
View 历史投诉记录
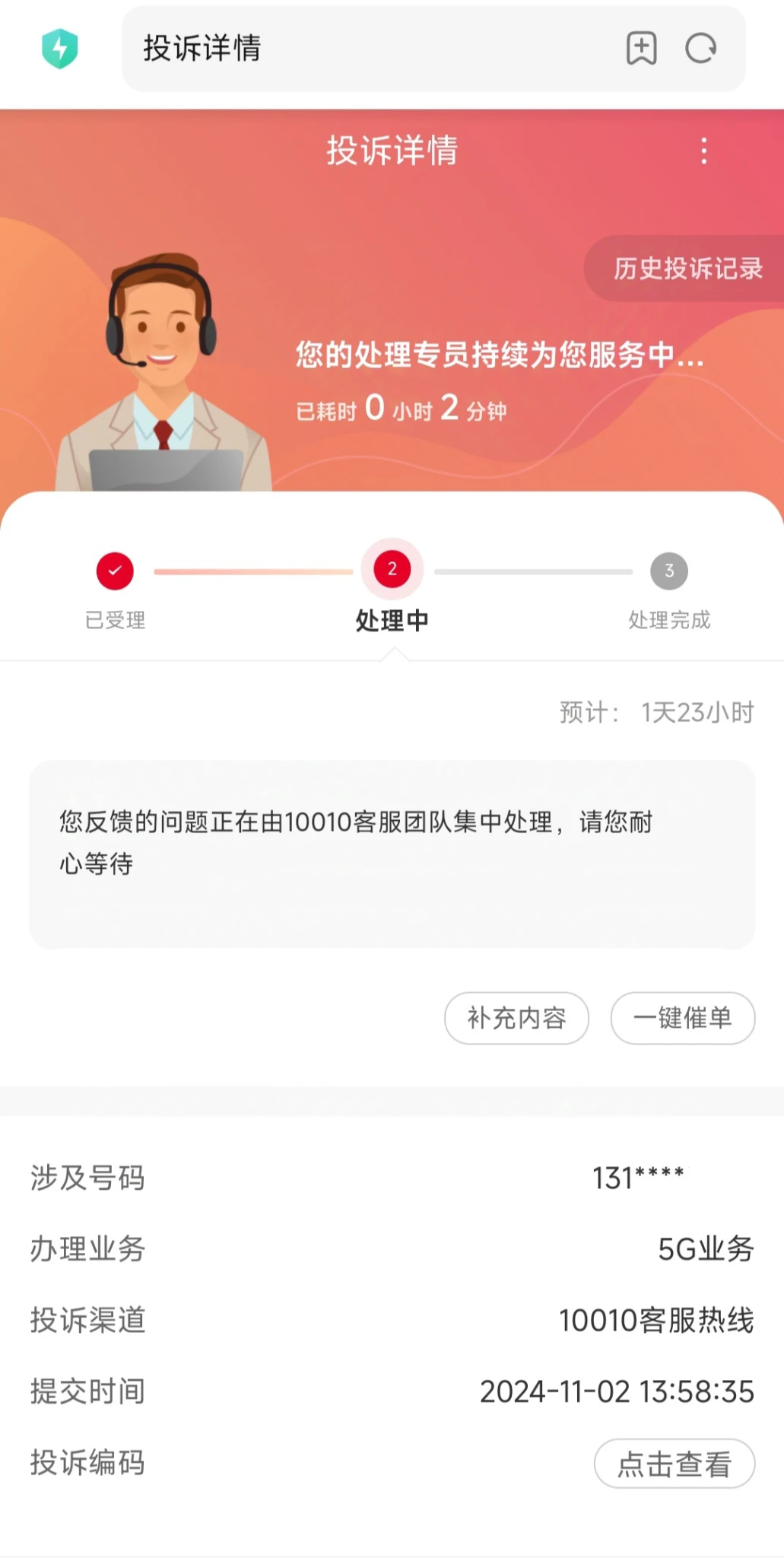[x=687, y=269]
